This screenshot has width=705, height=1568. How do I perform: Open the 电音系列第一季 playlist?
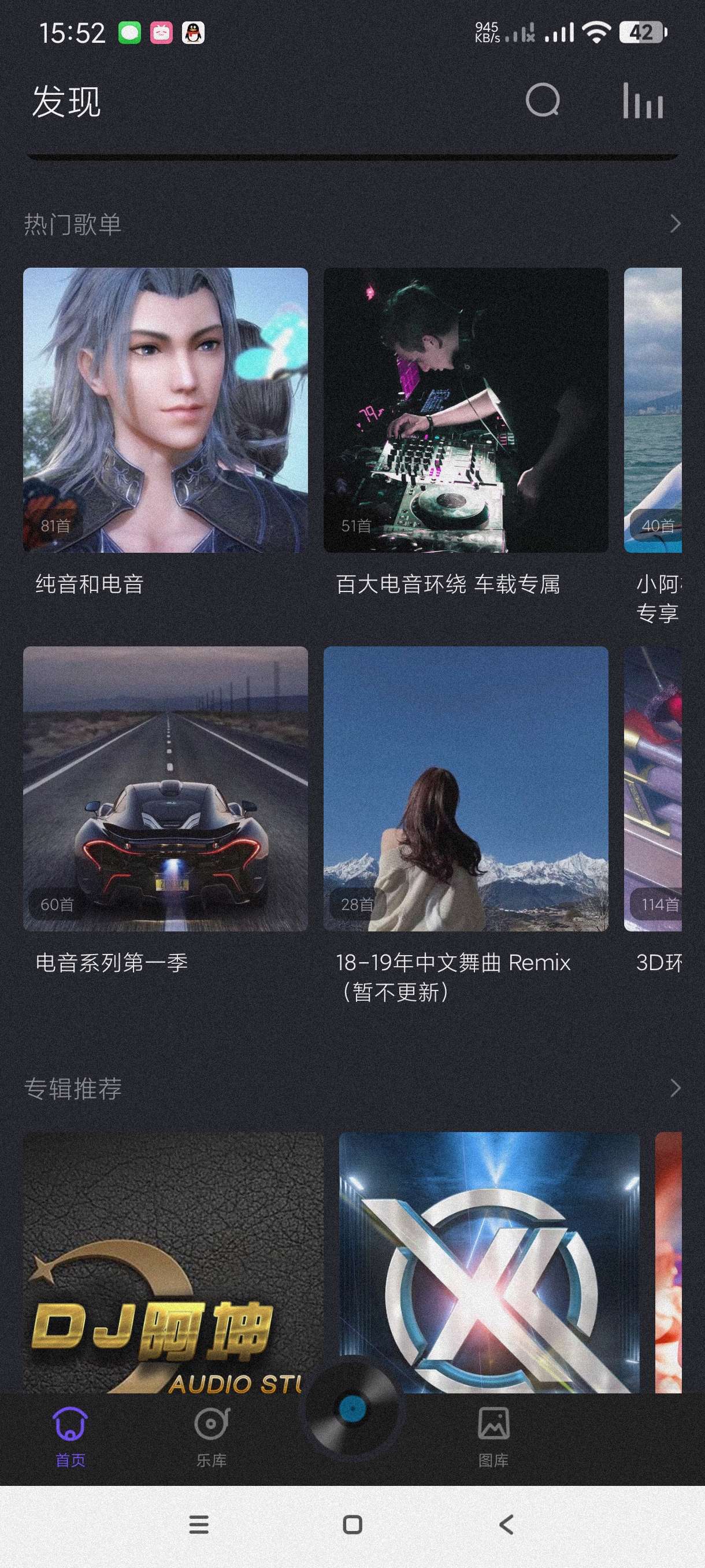(x=165, y=789)
